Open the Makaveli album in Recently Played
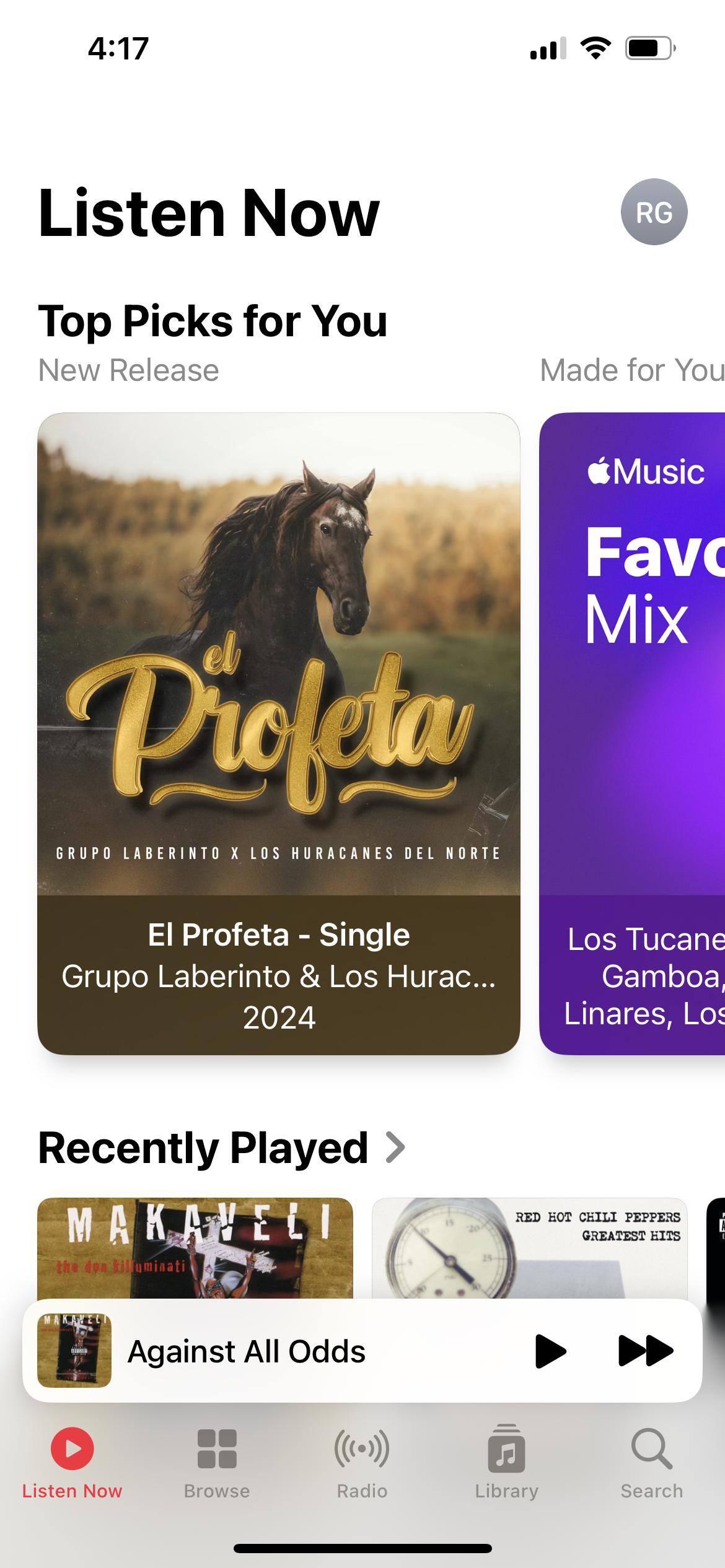 click(195, 1248)
